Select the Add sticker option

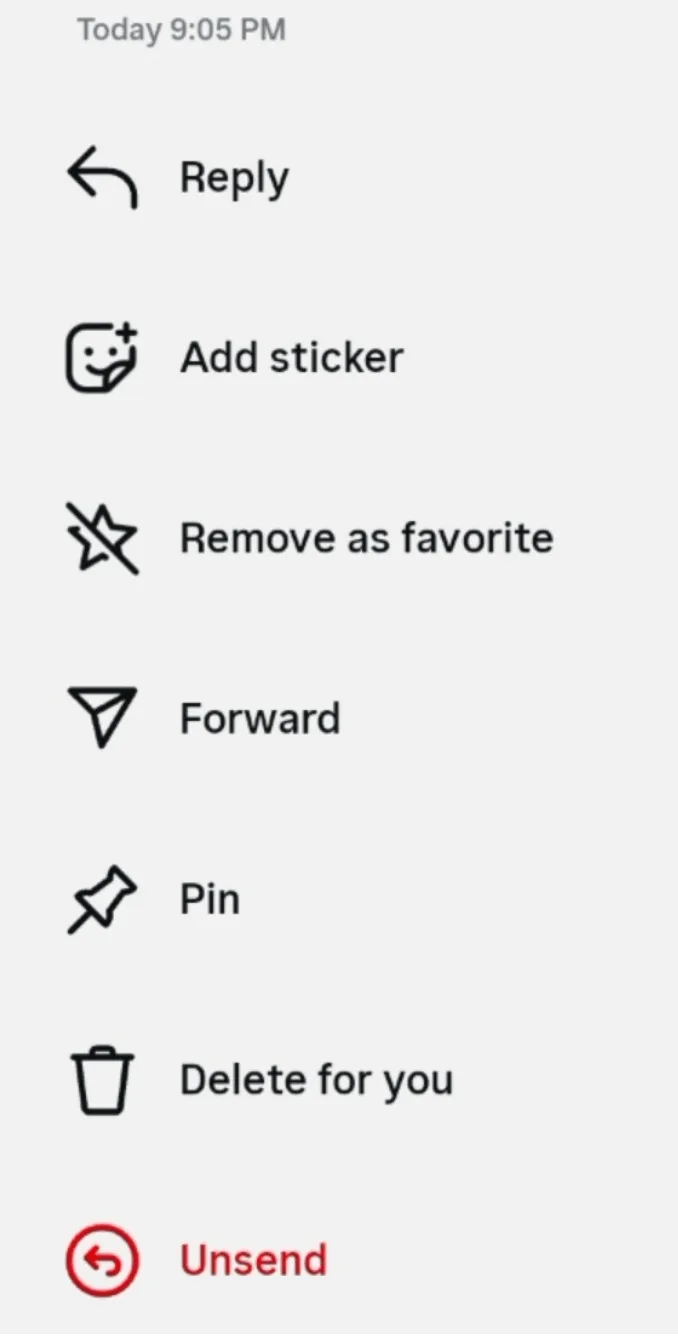(x=290, y=358)
